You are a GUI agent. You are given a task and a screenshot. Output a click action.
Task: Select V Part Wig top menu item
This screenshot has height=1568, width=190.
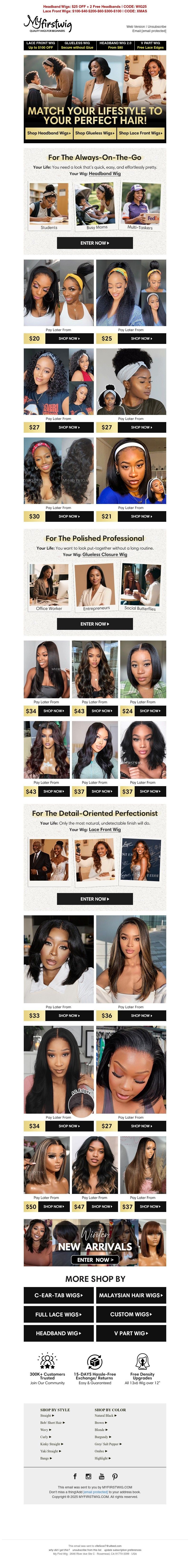(x=150, y=45)
